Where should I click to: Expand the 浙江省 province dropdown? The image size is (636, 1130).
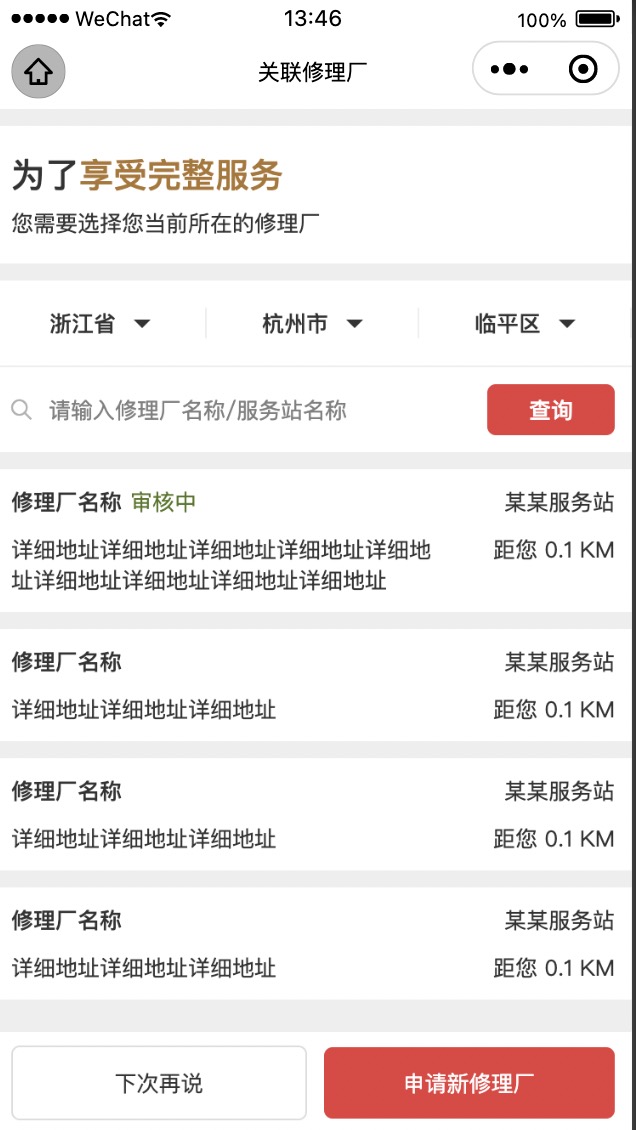click(100, 324)
